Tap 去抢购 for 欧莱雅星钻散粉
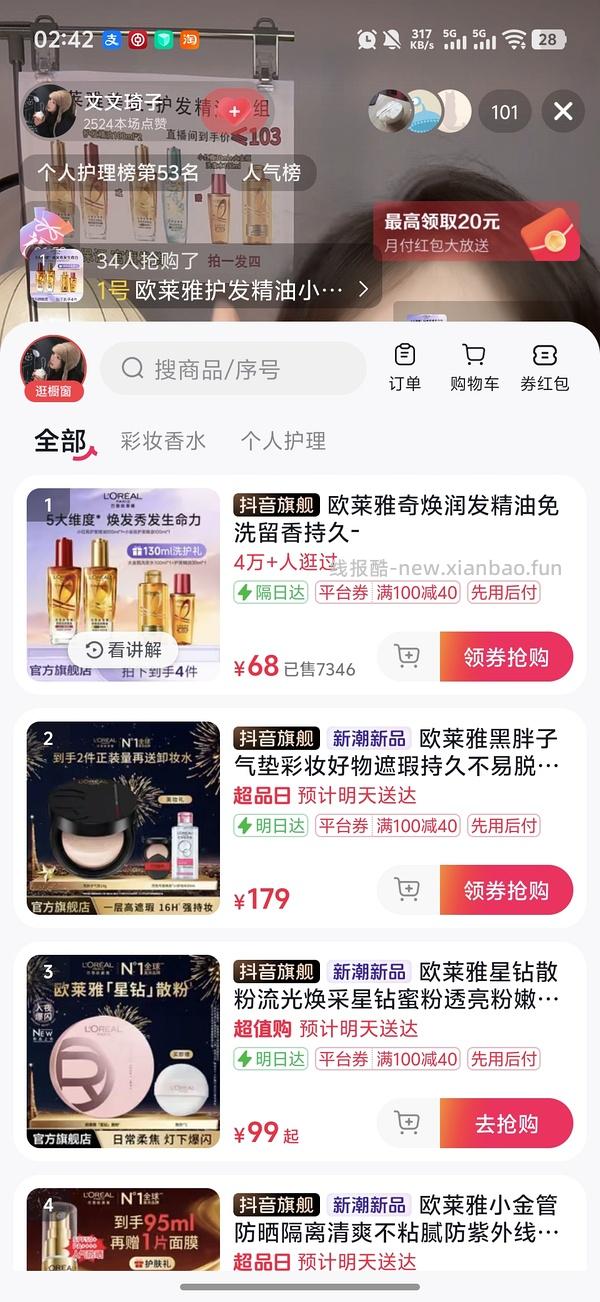 [506, 1123]
